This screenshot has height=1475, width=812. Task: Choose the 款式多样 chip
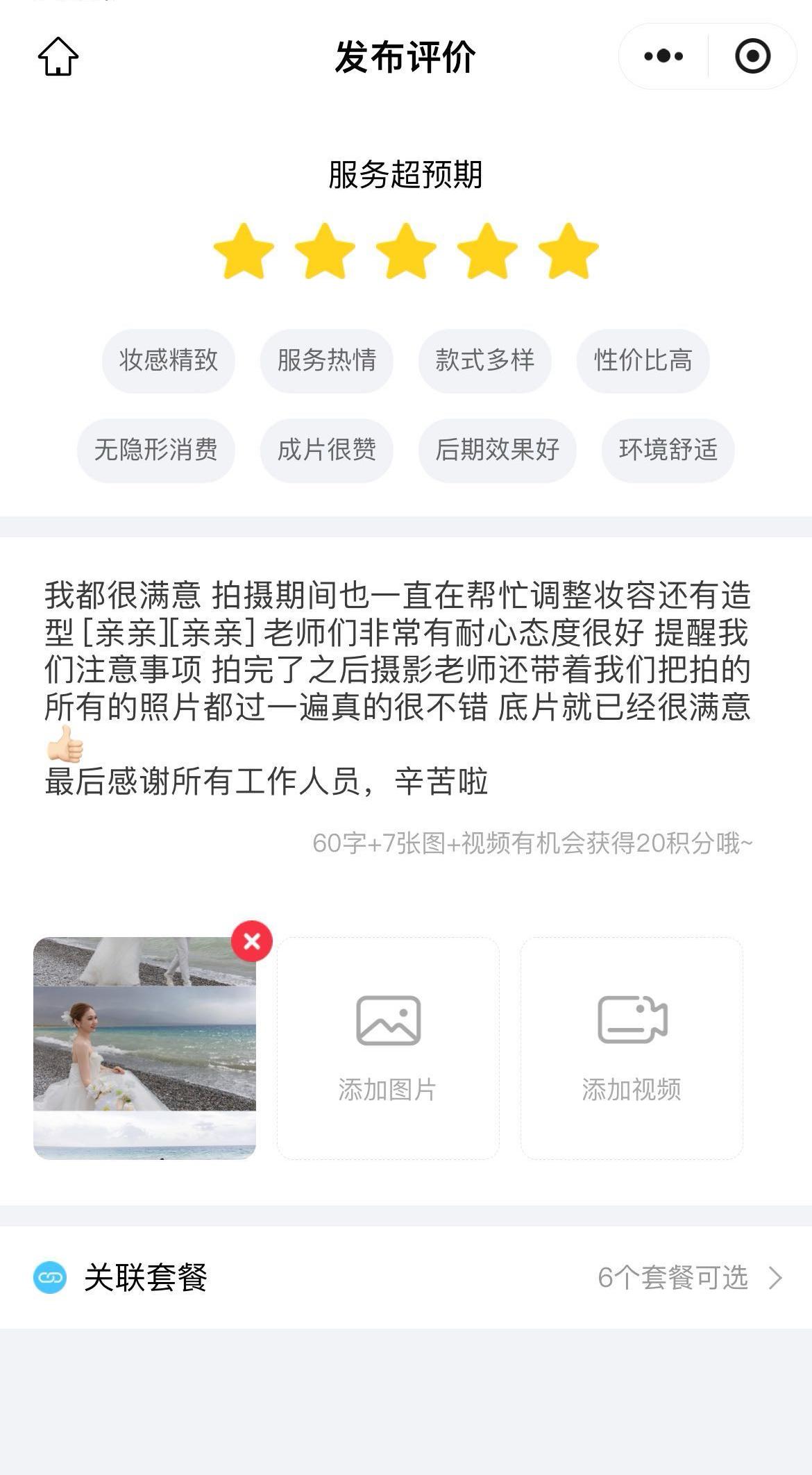tap(485, 361)
